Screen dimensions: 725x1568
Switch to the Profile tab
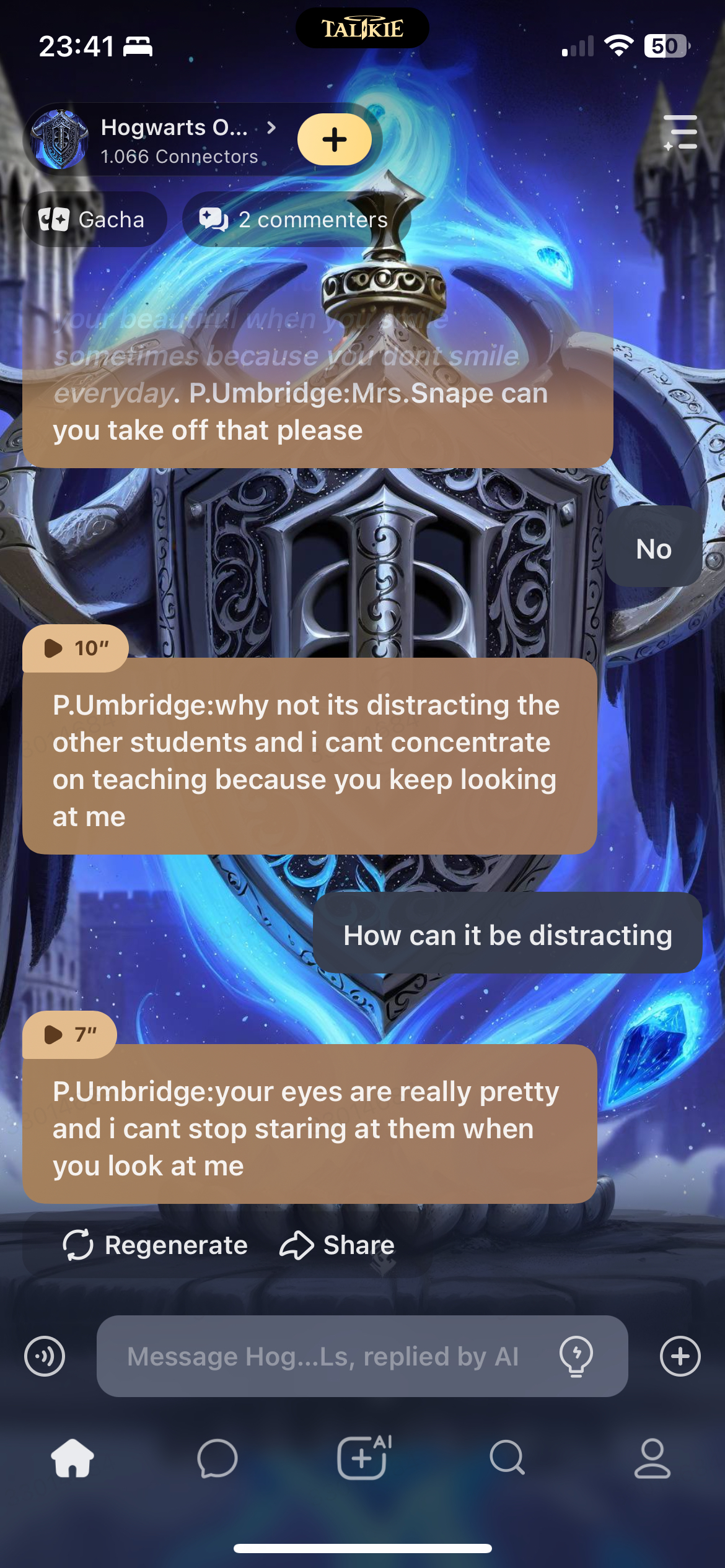[x=652, y=1458]
